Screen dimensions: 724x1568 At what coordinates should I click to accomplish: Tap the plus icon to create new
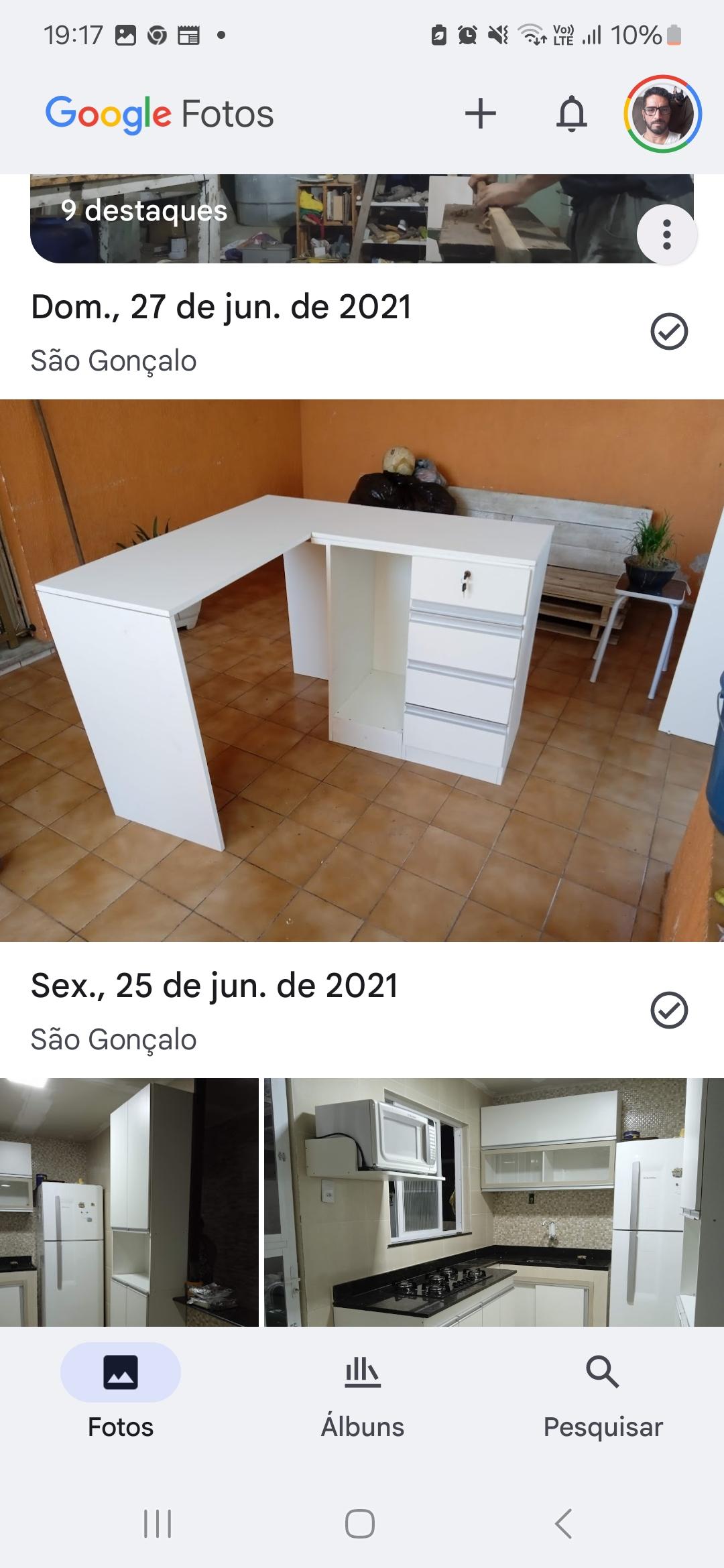click(x=480, y=113)
